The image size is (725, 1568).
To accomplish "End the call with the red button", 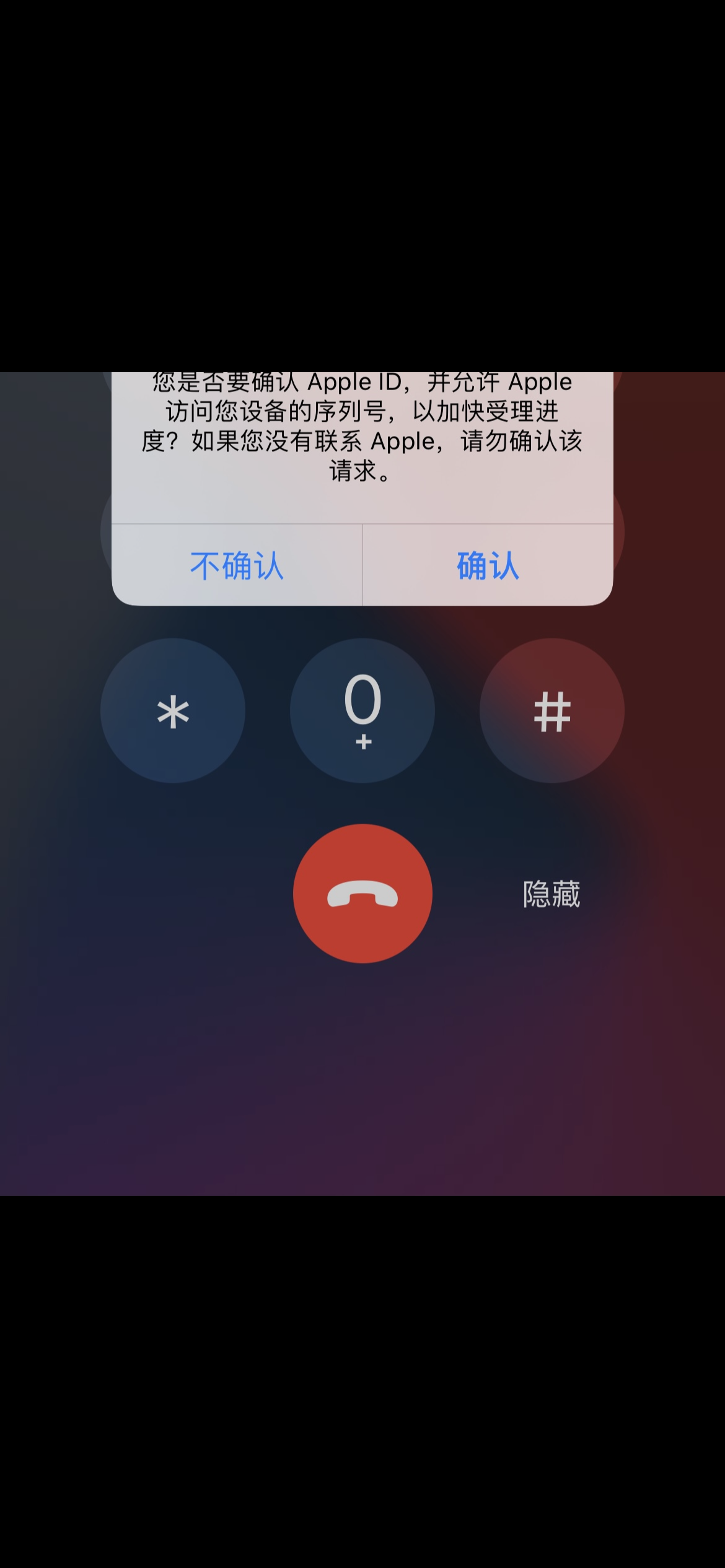I will coord(362,893).
